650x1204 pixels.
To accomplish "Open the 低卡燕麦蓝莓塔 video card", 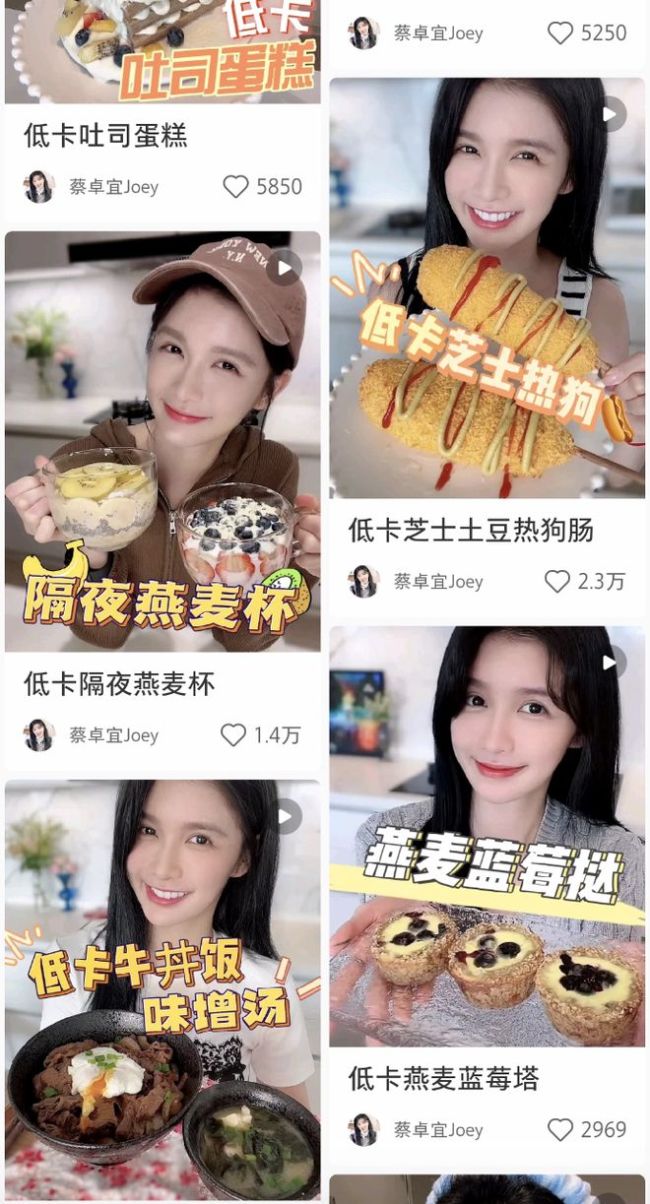I will coord(487,835).
